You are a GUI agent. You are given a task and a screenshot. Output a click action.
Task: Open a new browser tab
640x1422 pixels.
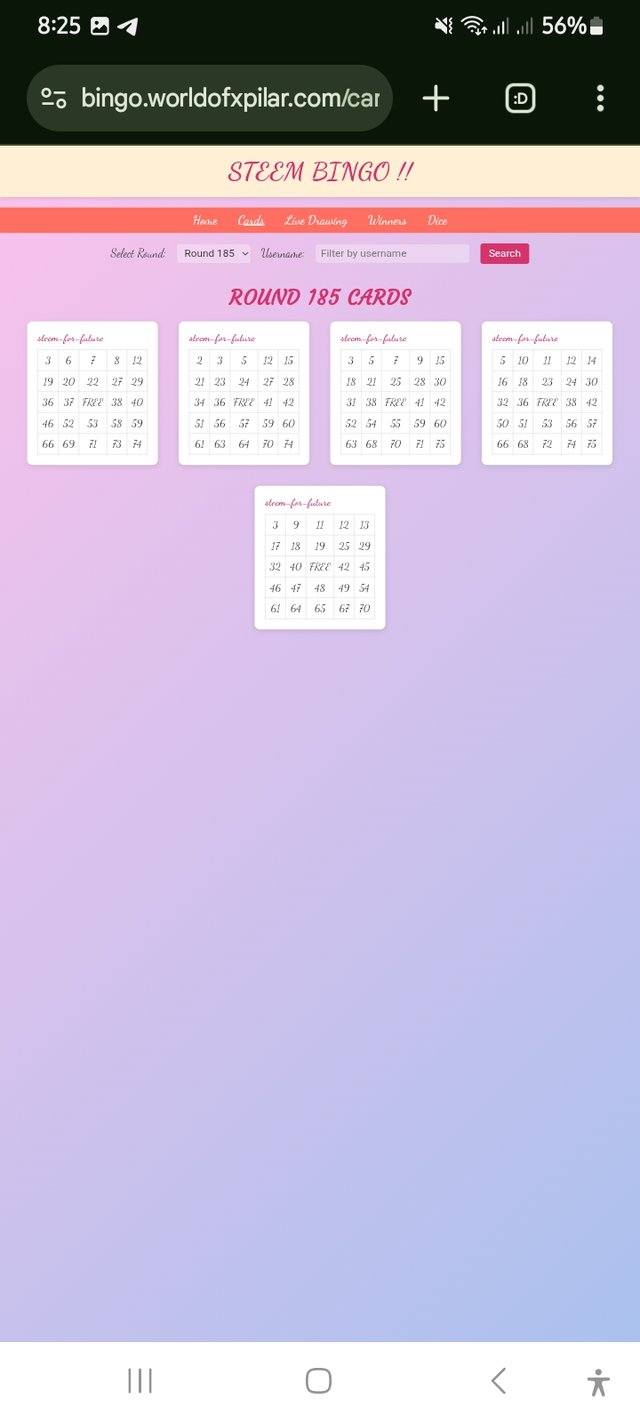(x=436, y=98)
